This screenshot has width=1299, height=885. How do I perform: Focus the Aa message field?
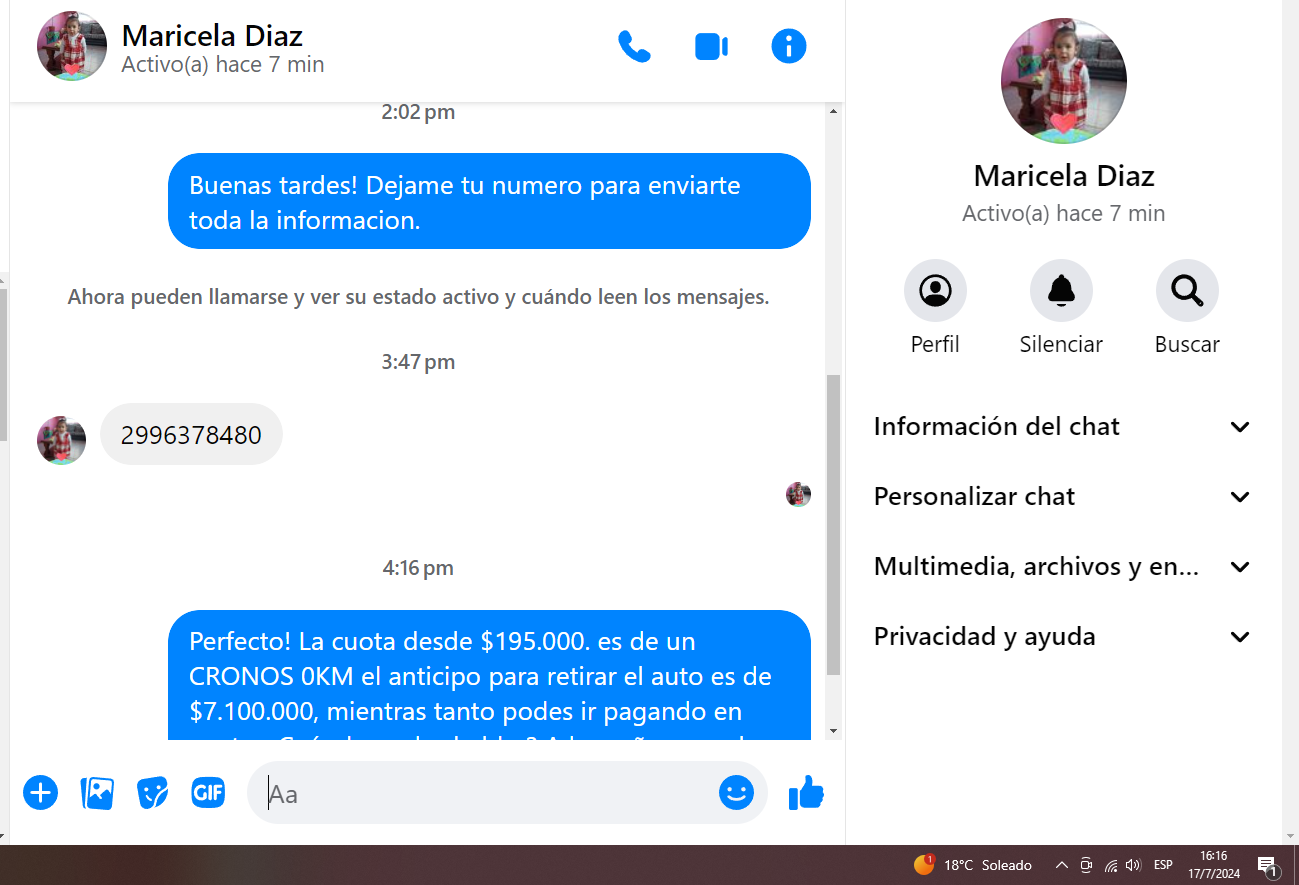490,794
